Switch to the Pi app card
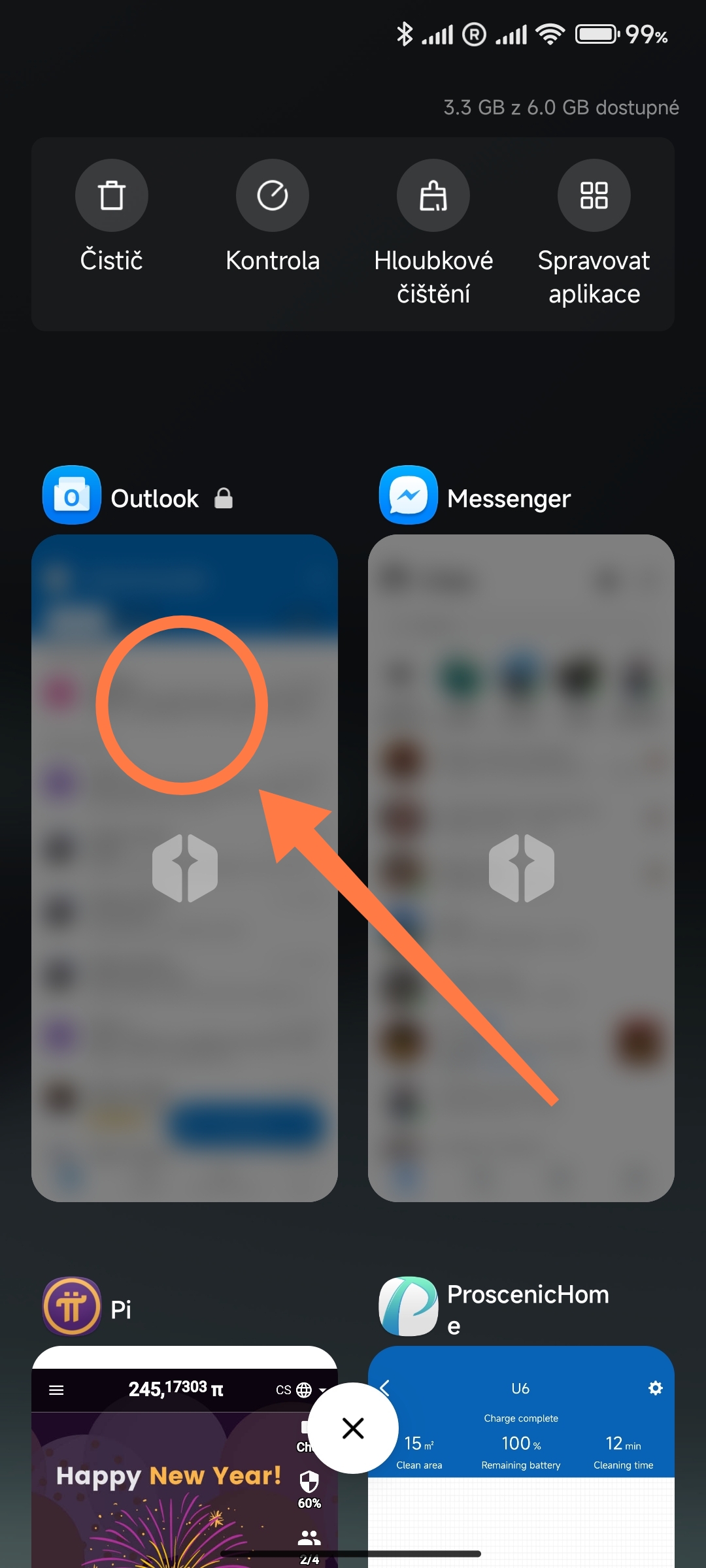The height and width of the screenshot is (1568, 706). click(x=184, y=1457)
